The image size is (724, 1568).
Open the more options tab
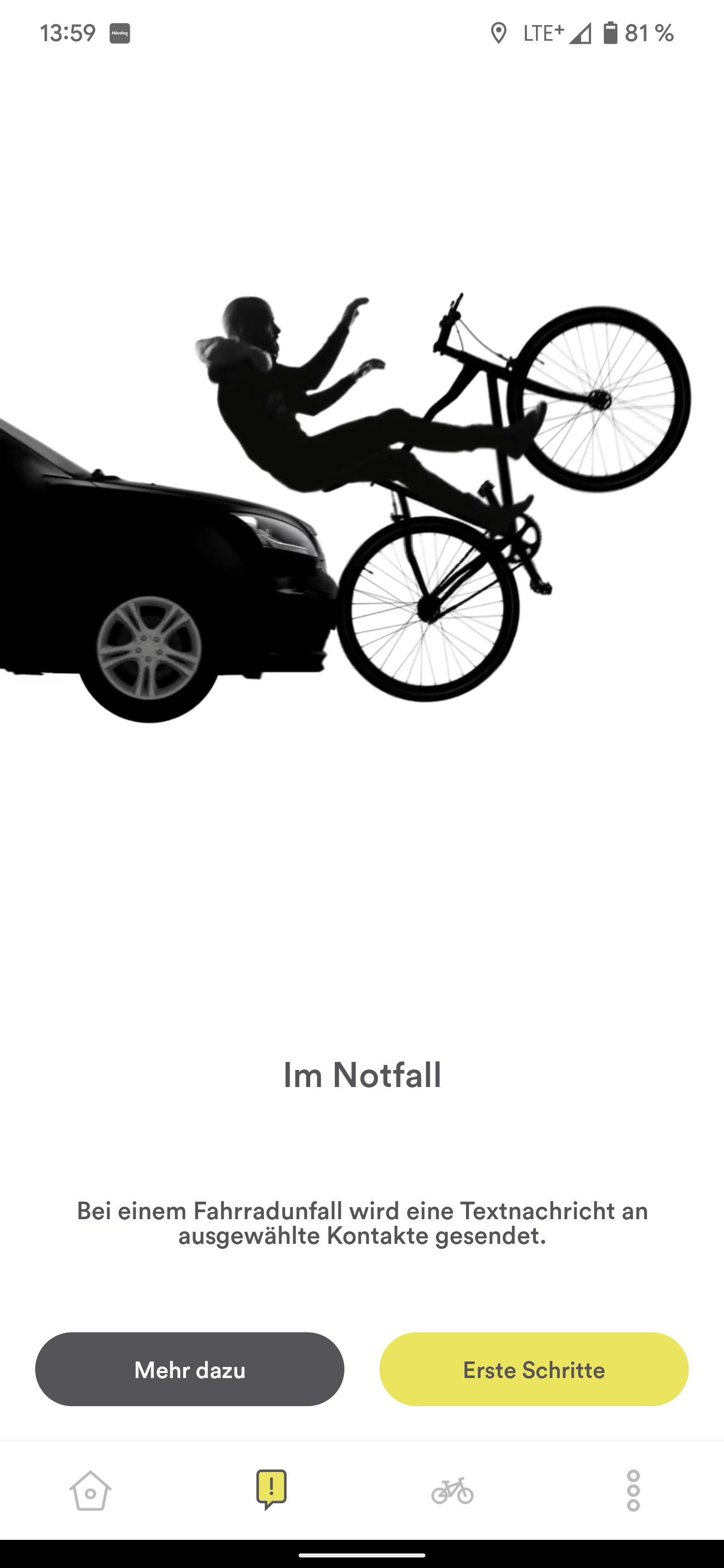632,1491
